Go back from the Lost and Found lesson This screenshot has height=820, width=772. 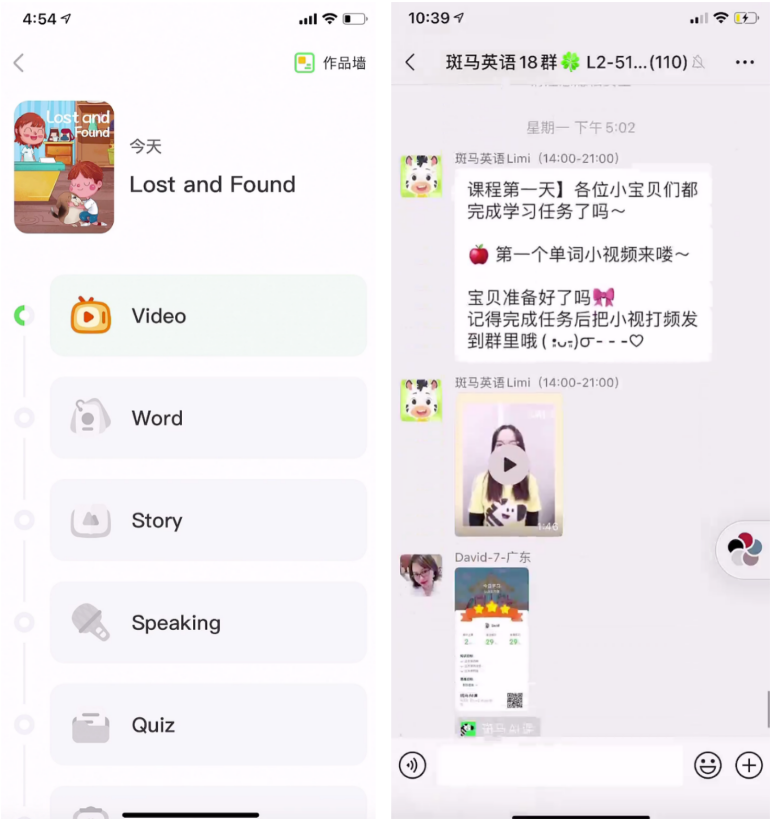tap(19, 63)
